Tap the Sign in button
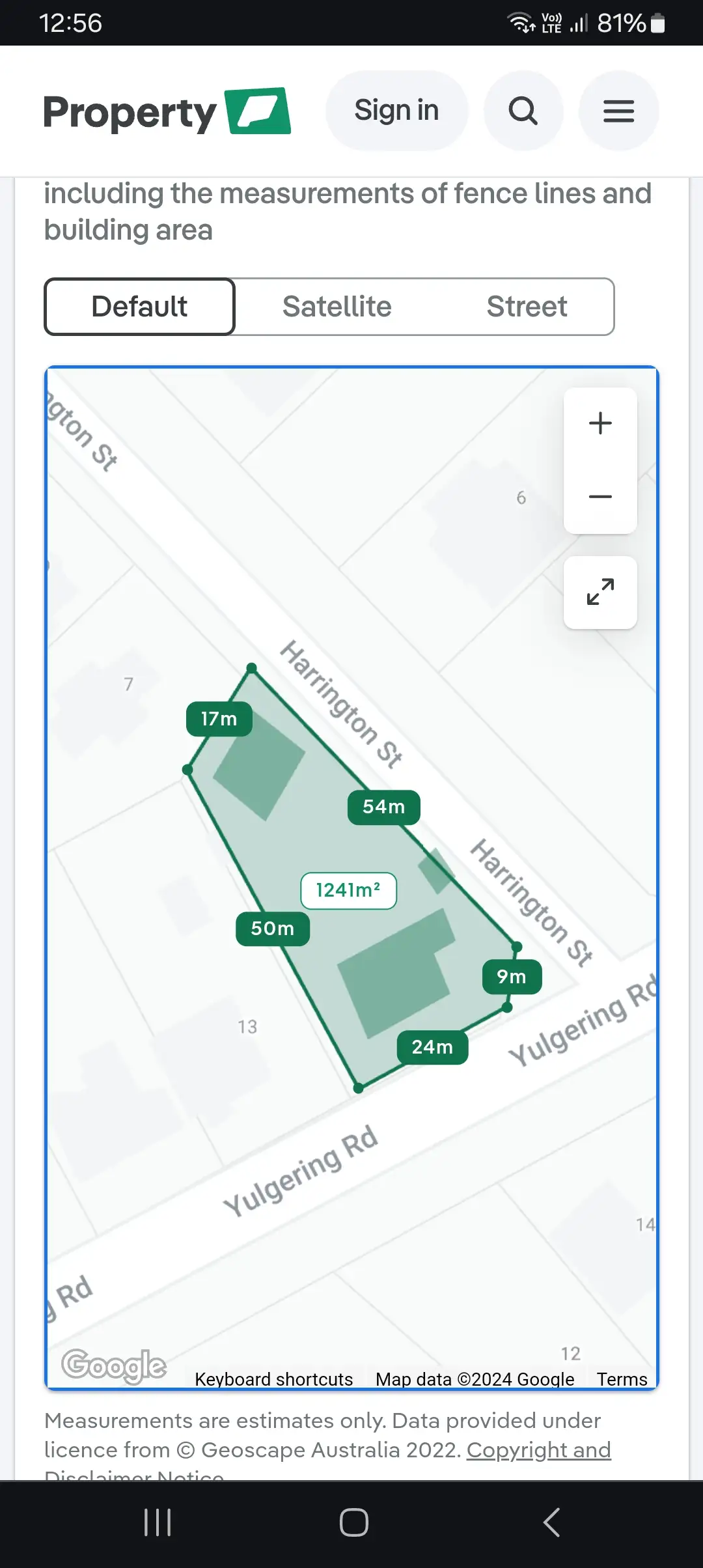This screenshot has width=703, height=1568. 396,110
